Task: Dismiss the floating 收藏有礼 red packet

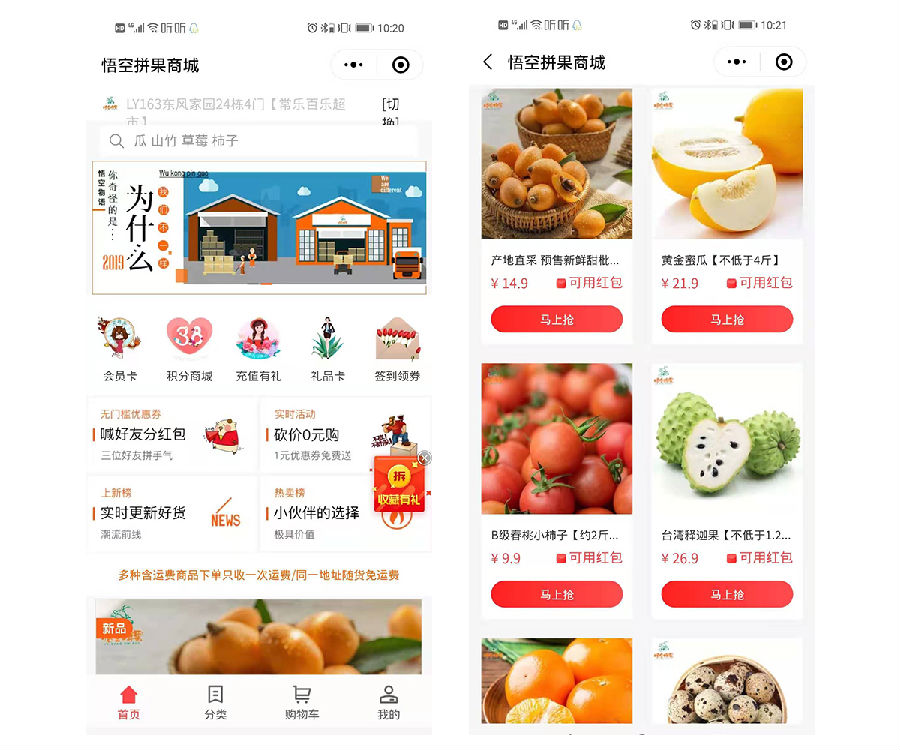Action: coord(424,458)
